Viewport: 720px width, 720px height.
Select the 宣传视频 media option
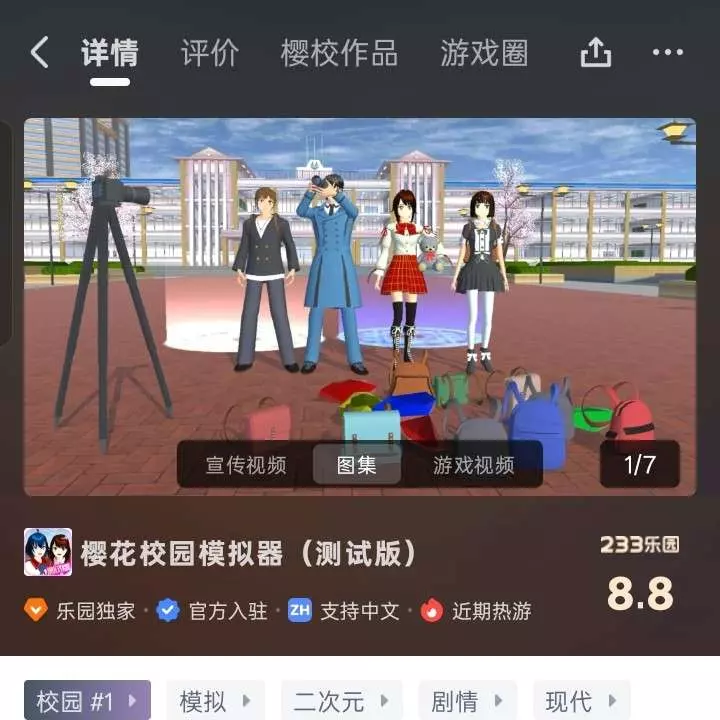246,465
